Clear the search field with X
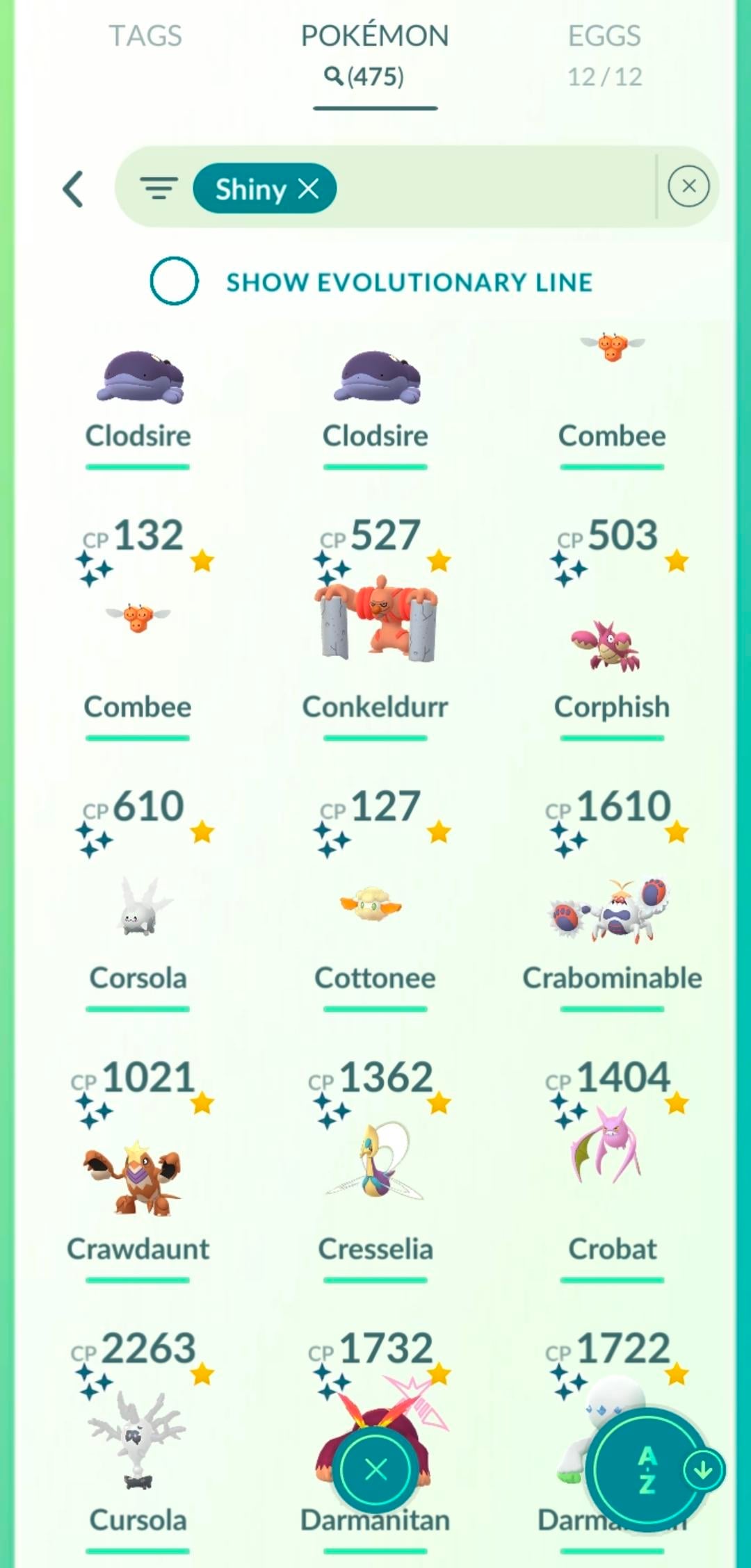This screenshot has width=751, height=1568. pyautogui.click(x=688, y=186)
